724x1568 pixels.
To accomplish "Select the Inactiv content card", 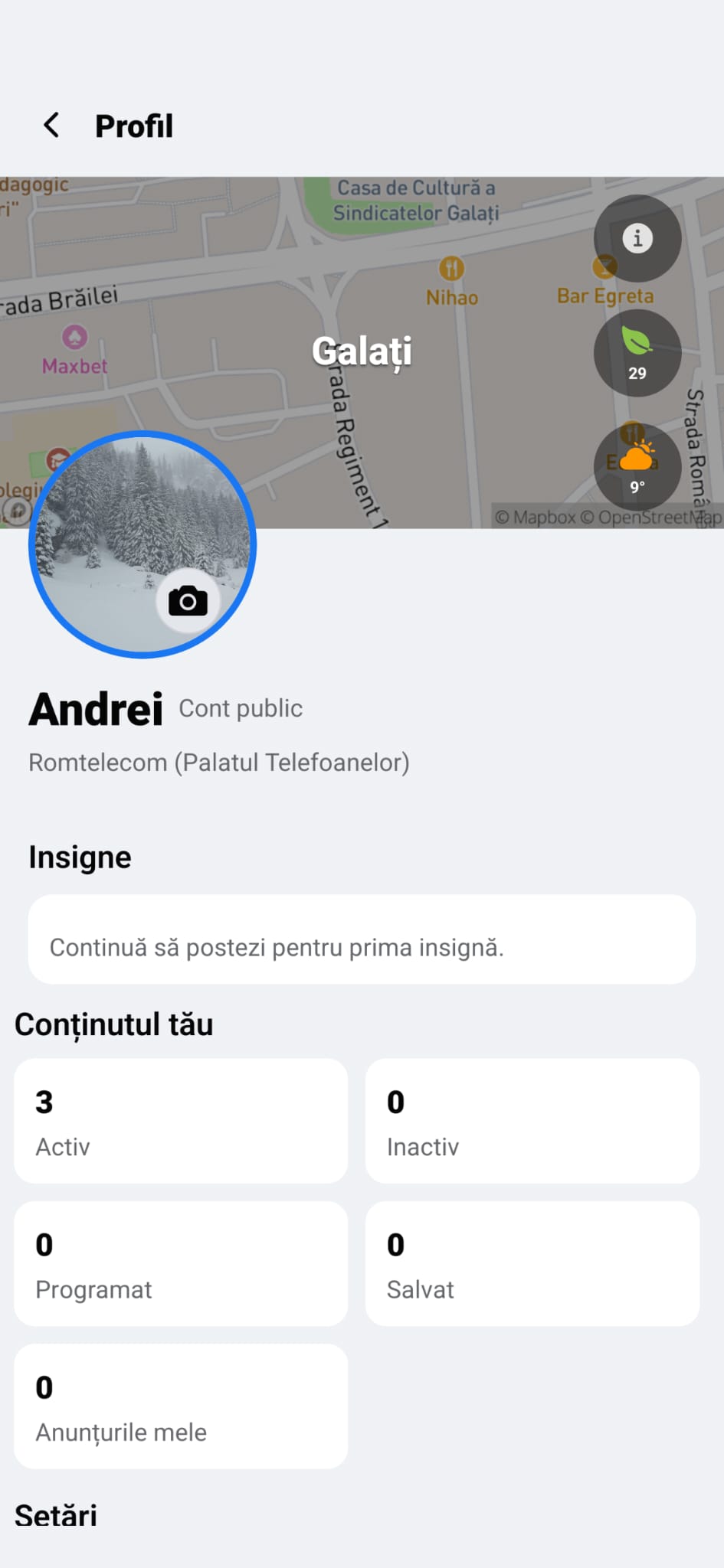I will point(532,1120).
